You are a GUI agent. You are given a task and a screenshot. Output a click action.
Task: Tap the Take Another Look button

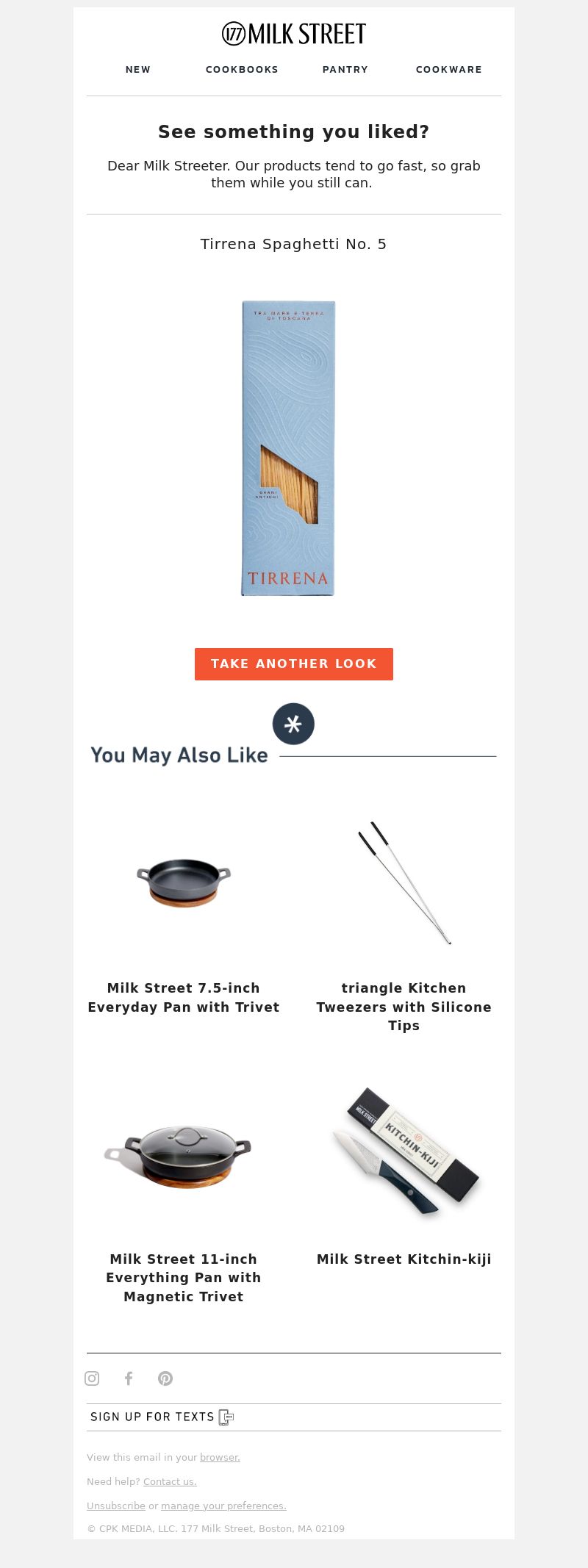coord(294,664)
